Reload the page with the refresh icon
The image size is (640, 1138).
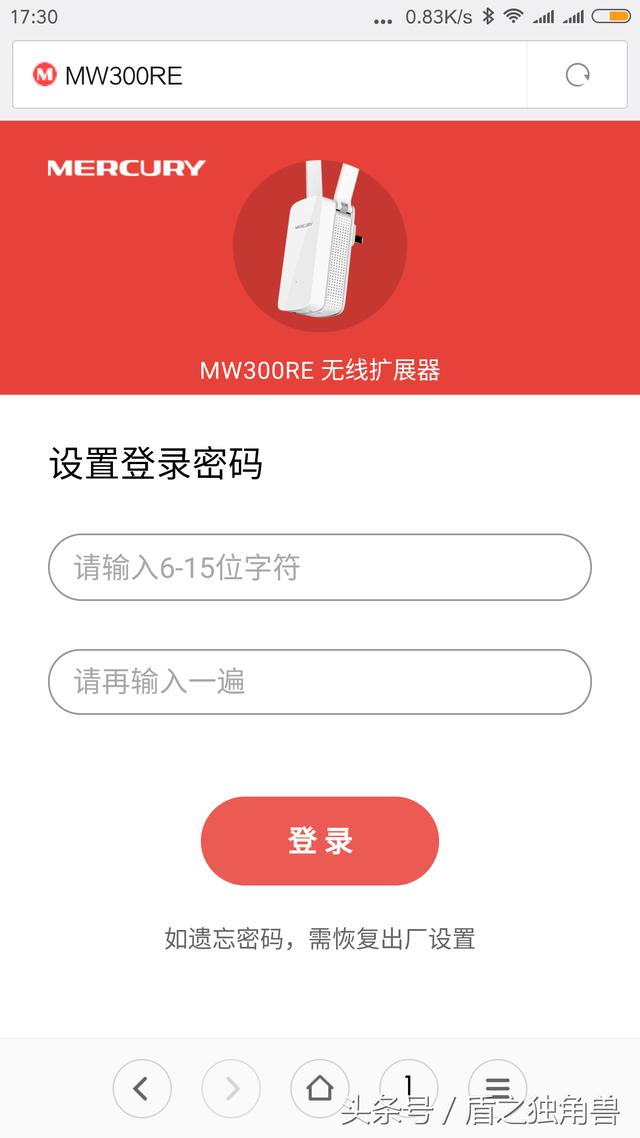[577, 75]
